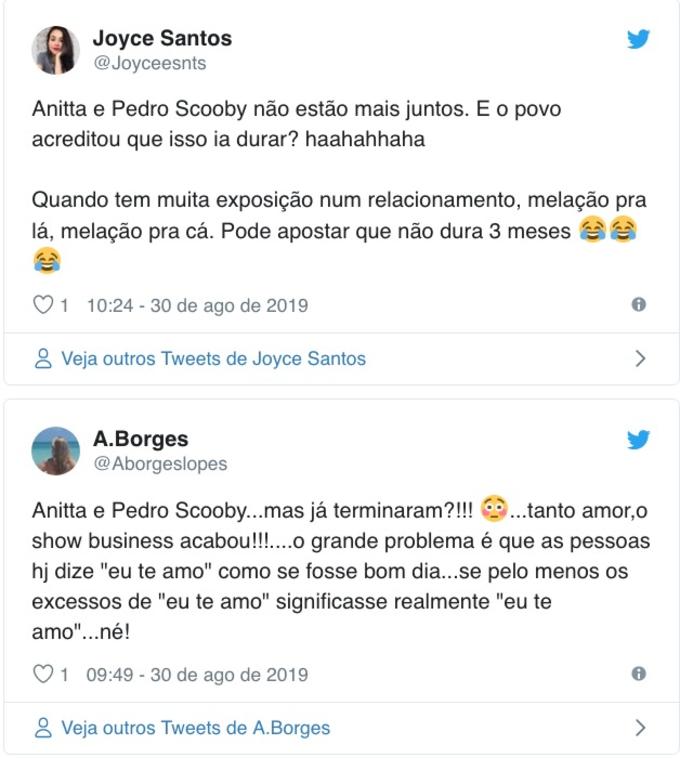Visit the @Aborgeslopes handle

pos(160,464)
